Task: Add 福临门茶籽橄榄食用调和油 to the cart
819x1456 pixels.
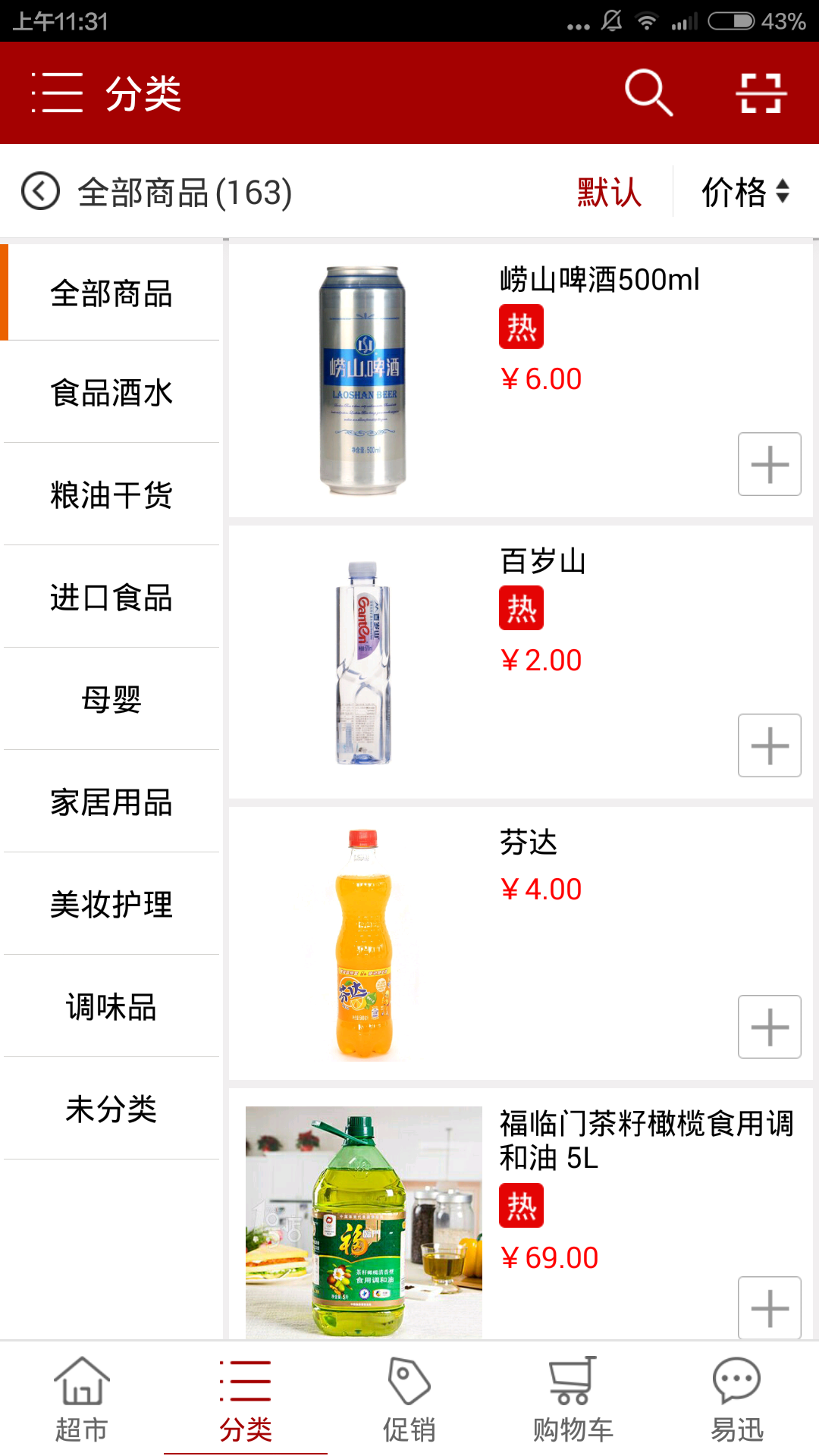Action: click(769, 1307)
